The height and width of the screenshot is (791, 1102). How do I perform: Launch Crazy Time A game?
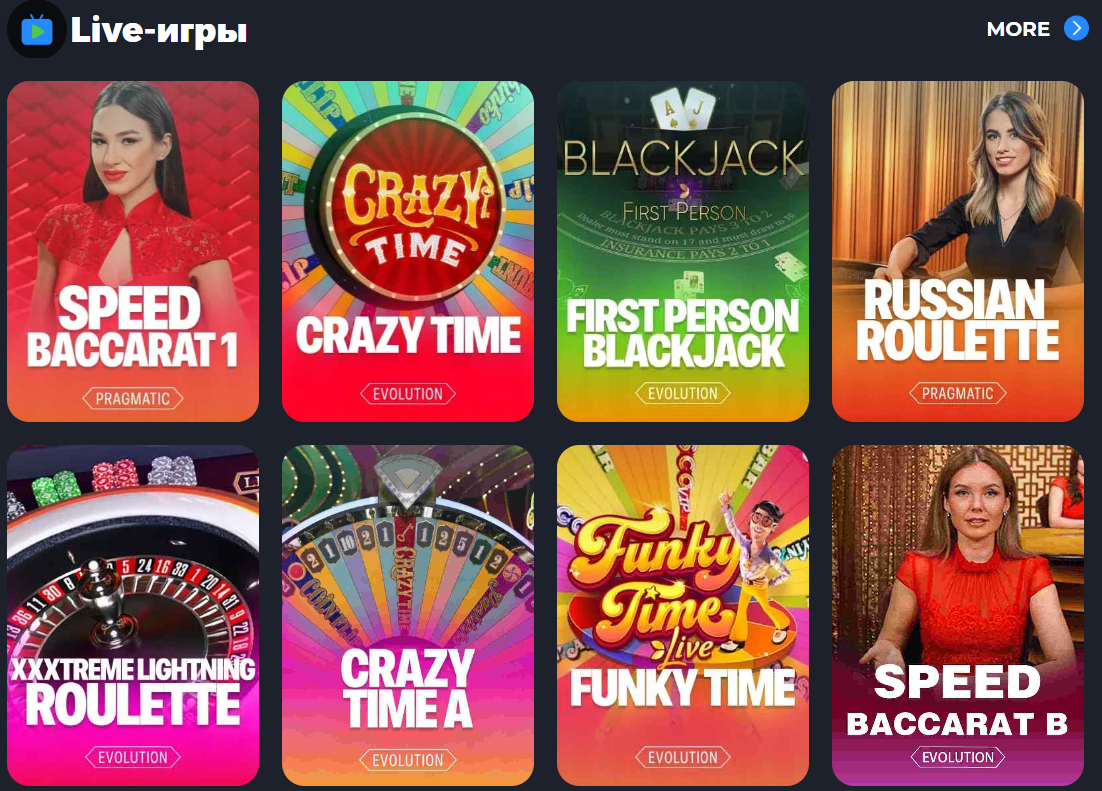[408, 615]
